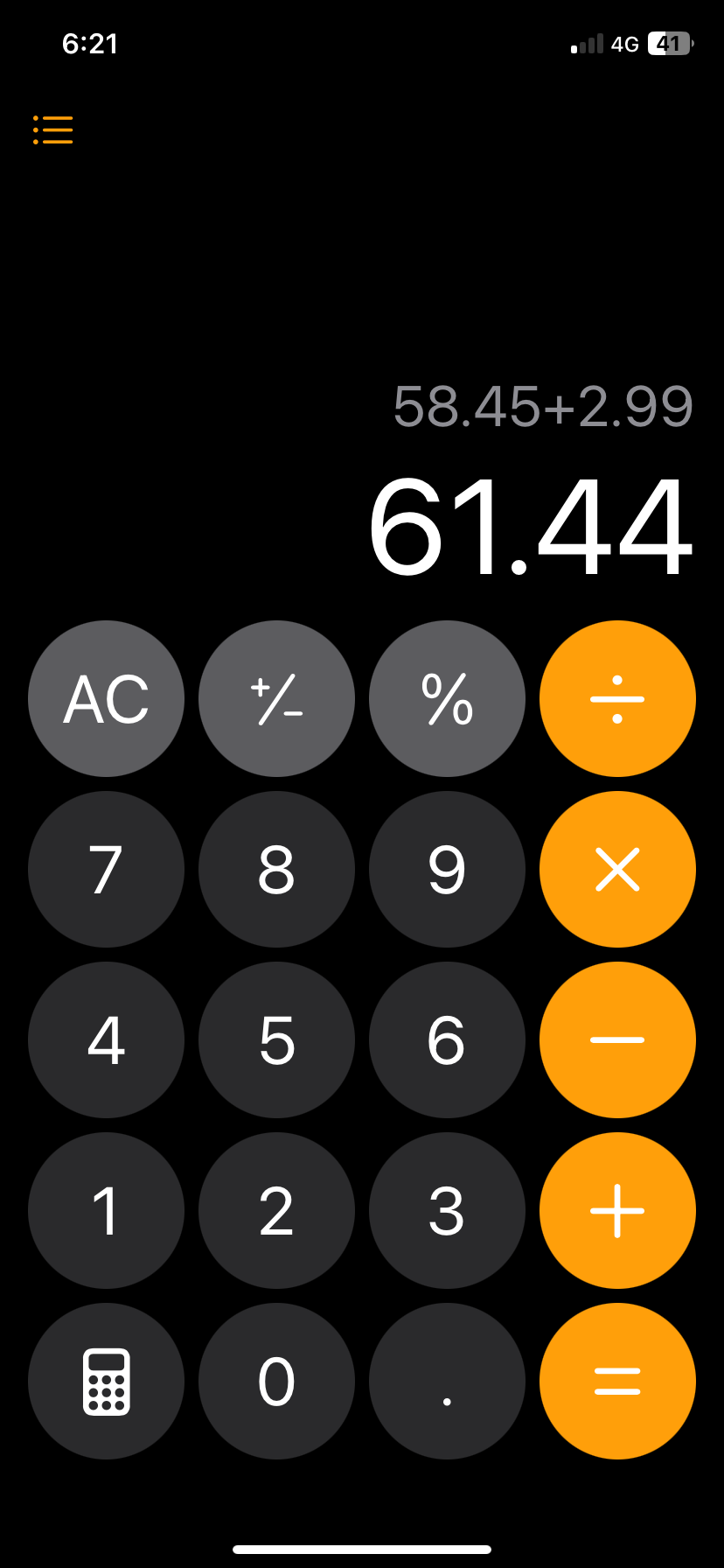The height and width of the screenshot is (1568, 724).
Task: Enter digit 1
Action: click(x=106, y=1210)
